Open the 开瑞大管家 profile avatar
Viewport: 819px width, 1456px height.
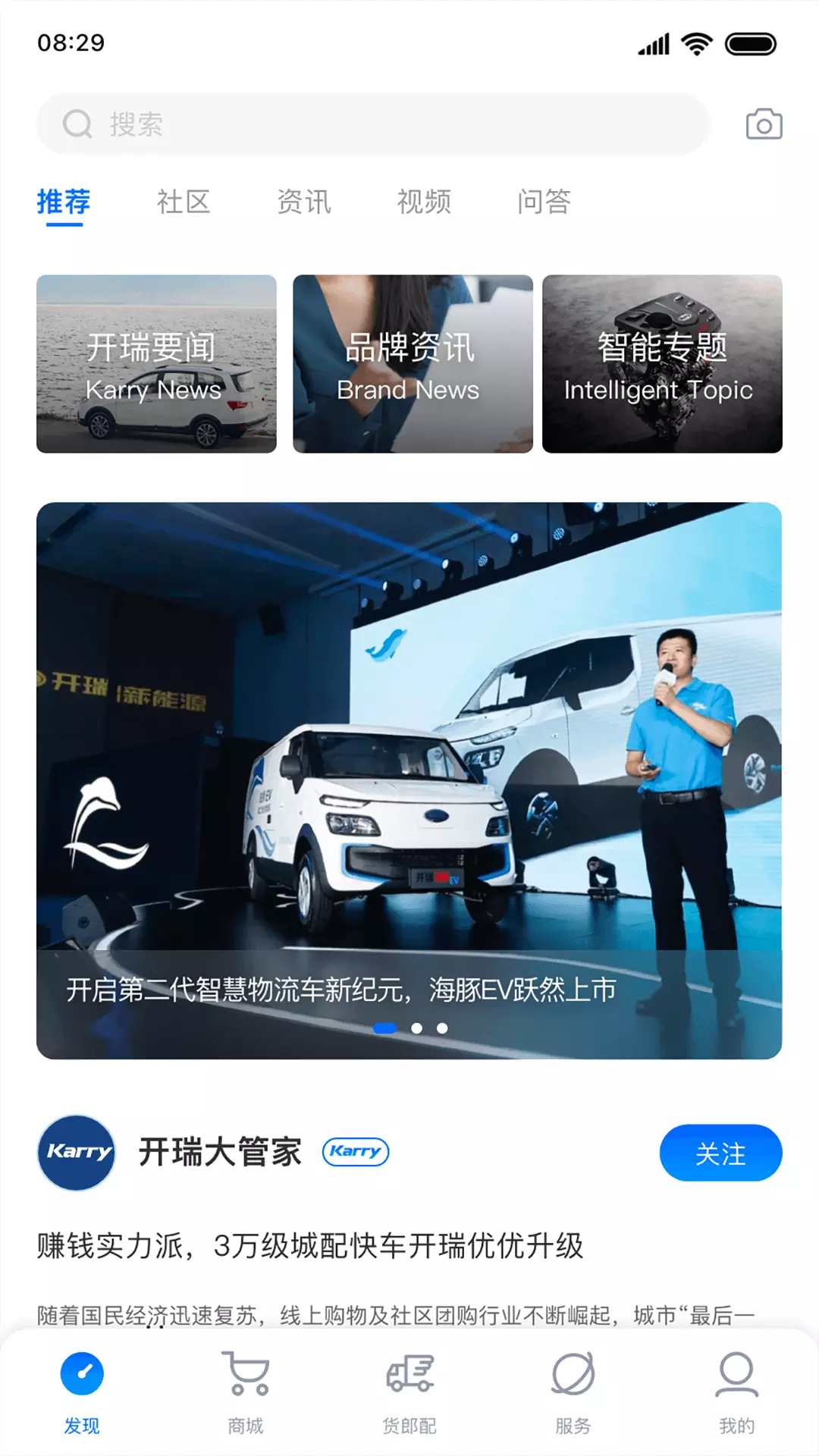77,1153
